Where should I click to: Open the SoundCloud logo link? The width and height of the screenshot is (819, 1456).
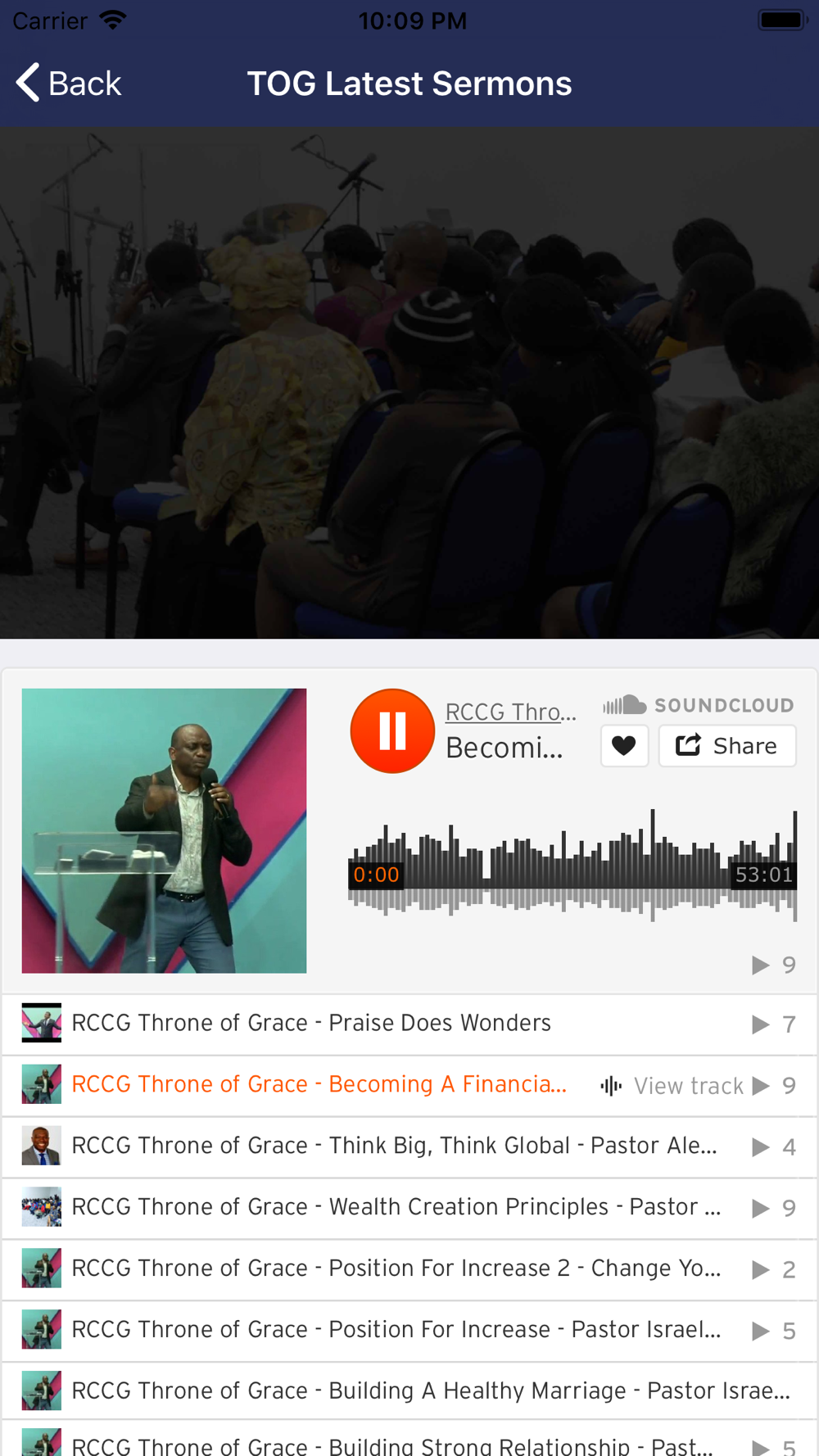coord(699,705)
